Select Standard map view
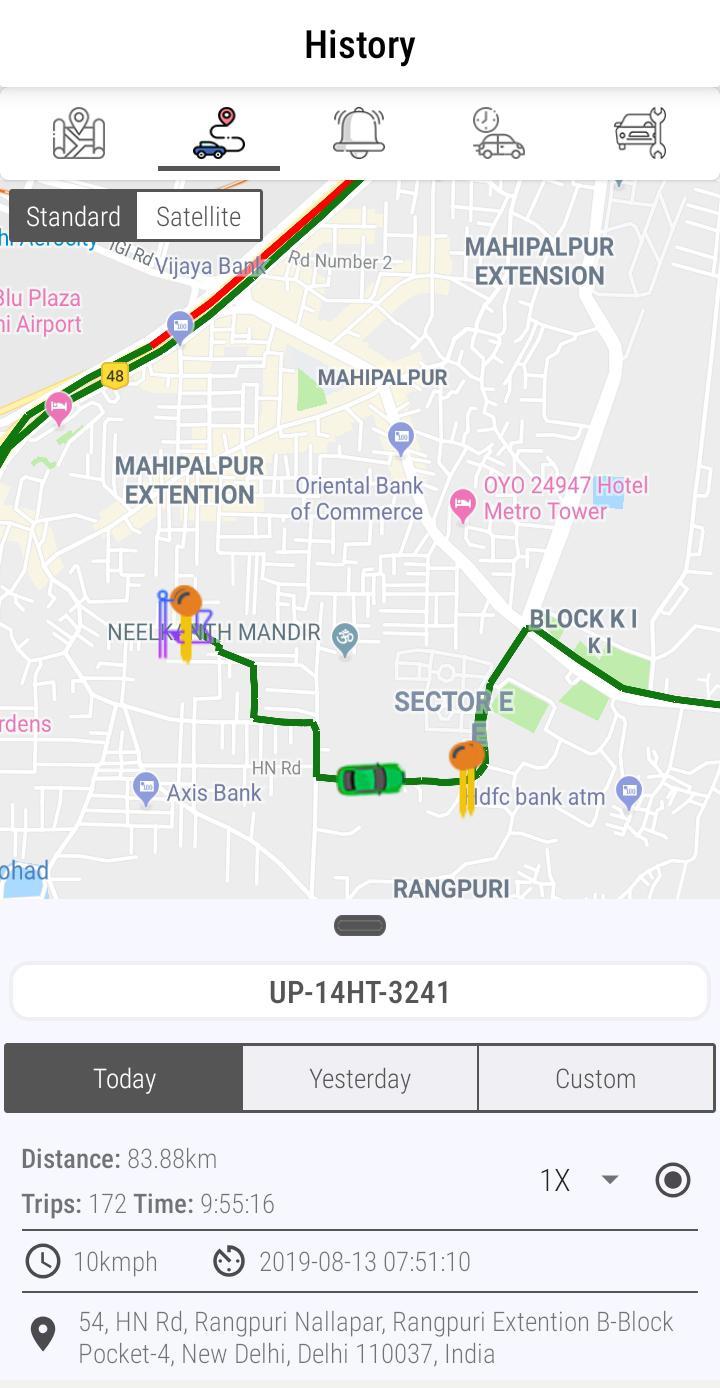Viewport: 720px width, 1388px height. click(73, 216)
